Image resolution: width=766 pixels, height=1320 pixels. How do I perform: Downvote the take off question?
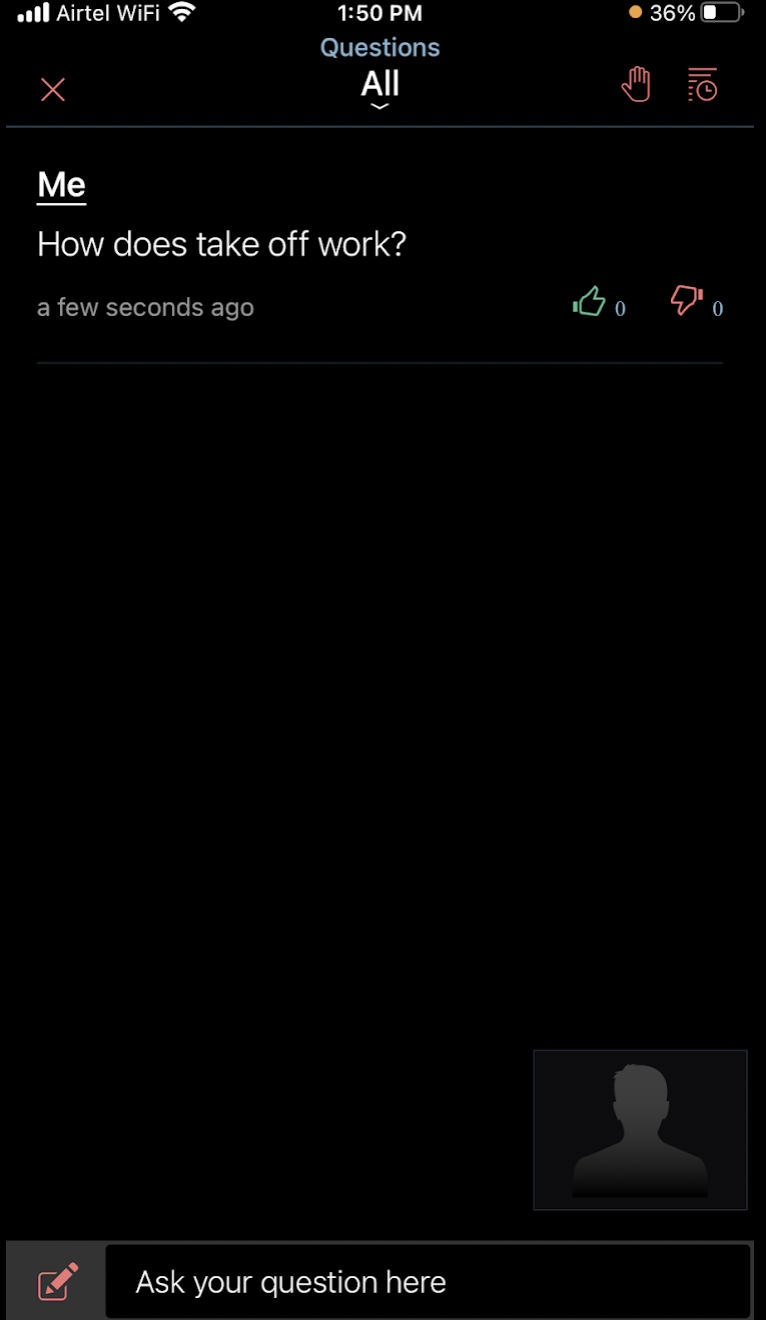[x=686, y=301]
